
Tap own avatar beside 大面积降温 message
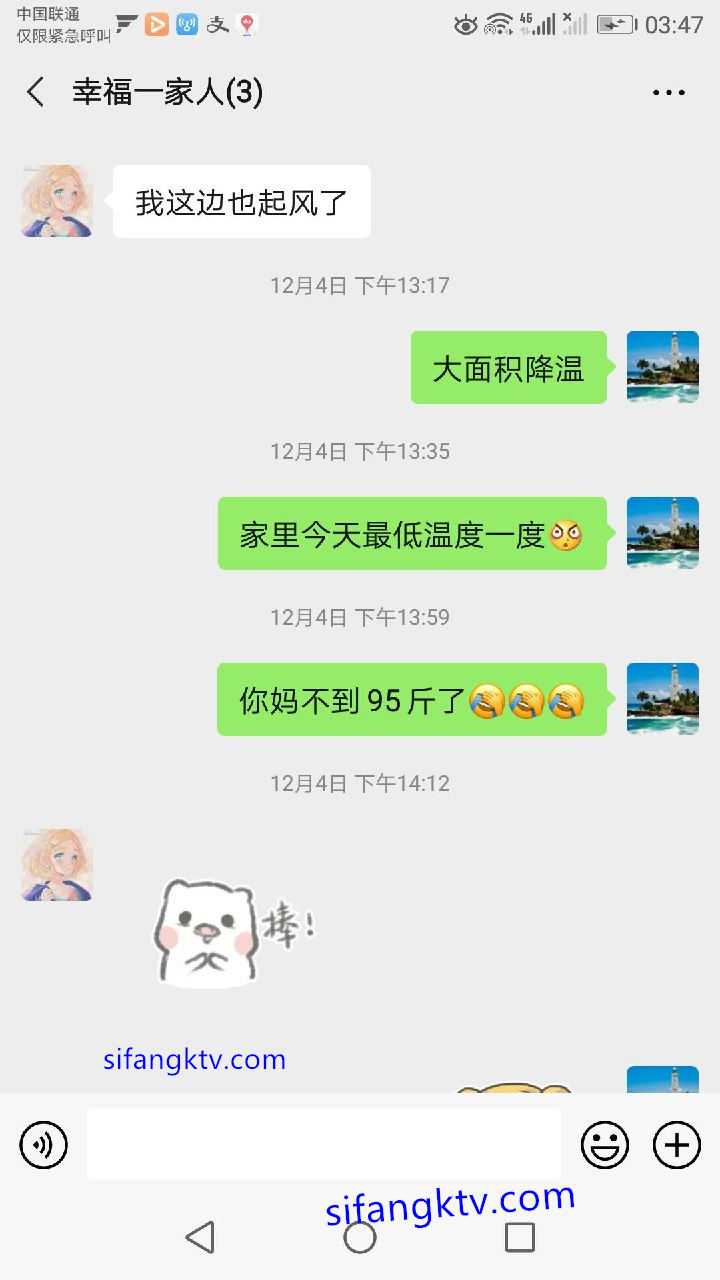pyautogui.click(x=662, y=367)
